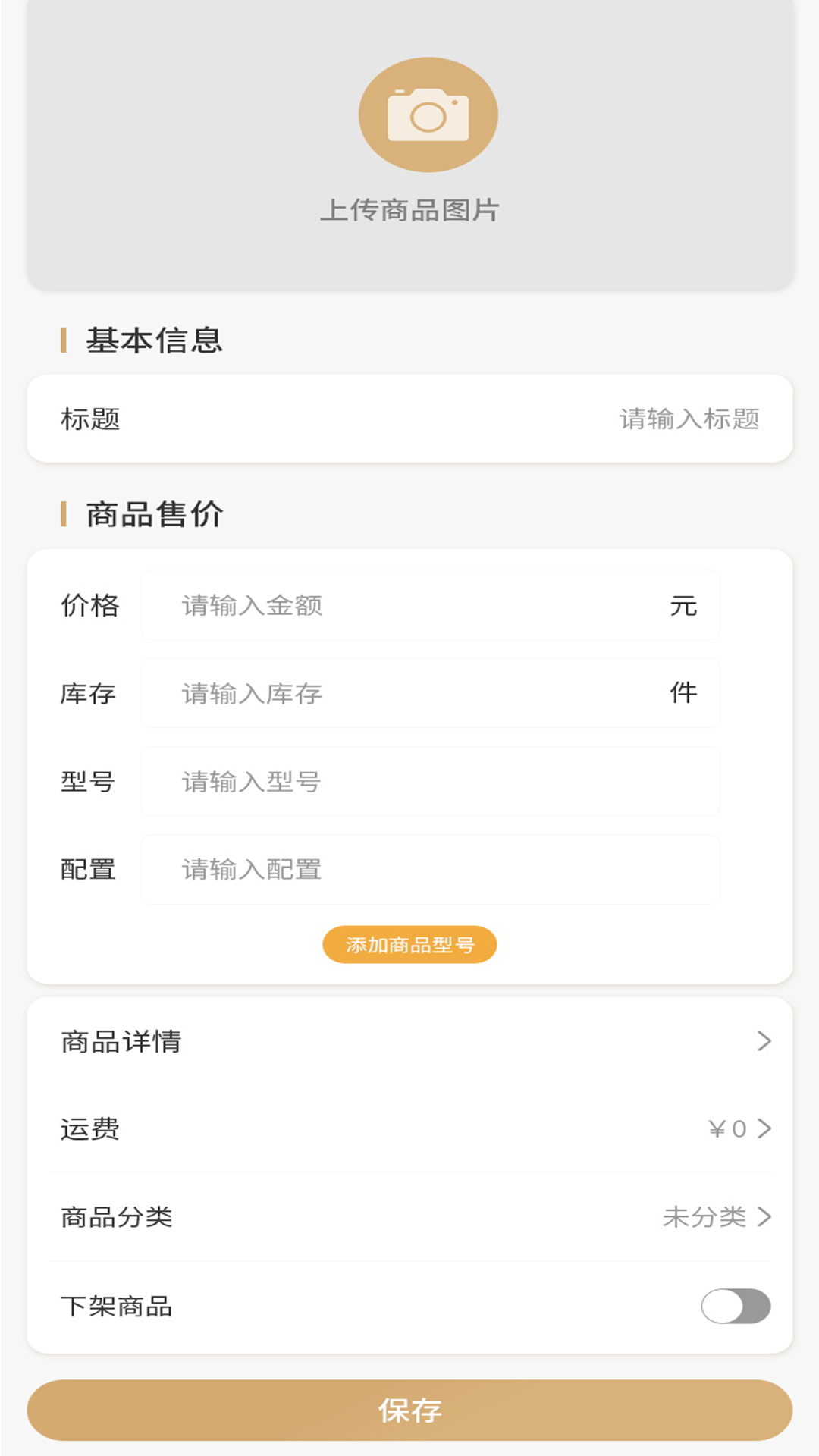Click 添加商品型号 to add a model
The width and height of the screenshot is (819, 1456).
point(409,944)
